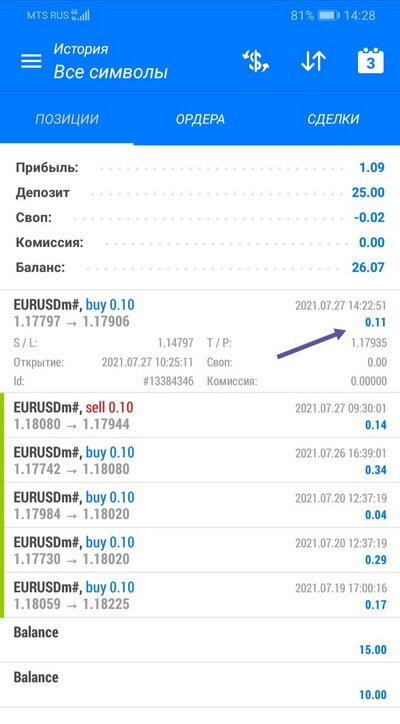400x724 pixels.
Task: Open the calendar period selector
Action: pyautogui.click(x=370, y=61)
